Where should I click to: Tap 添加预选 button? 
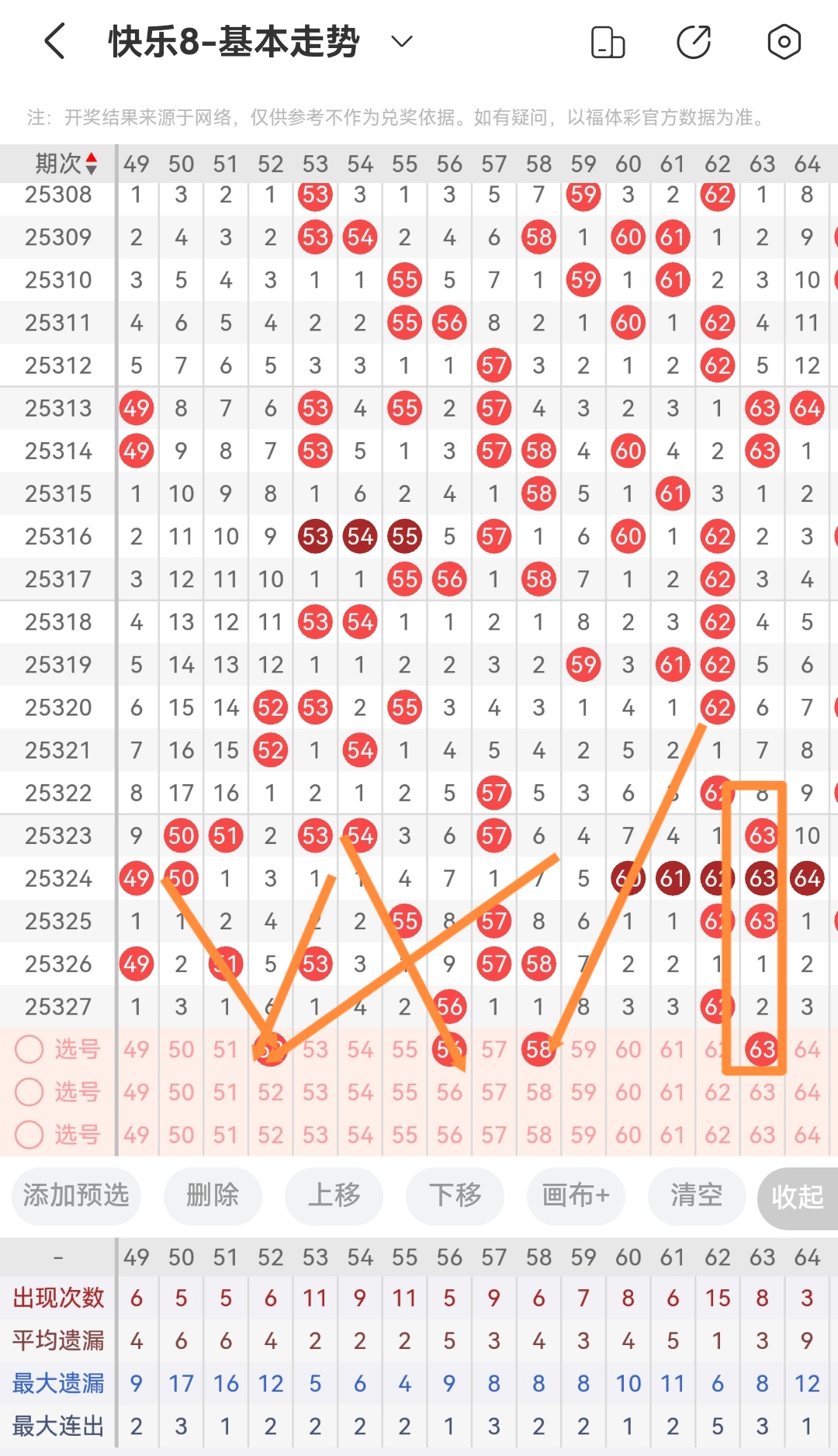(76, 1195)
